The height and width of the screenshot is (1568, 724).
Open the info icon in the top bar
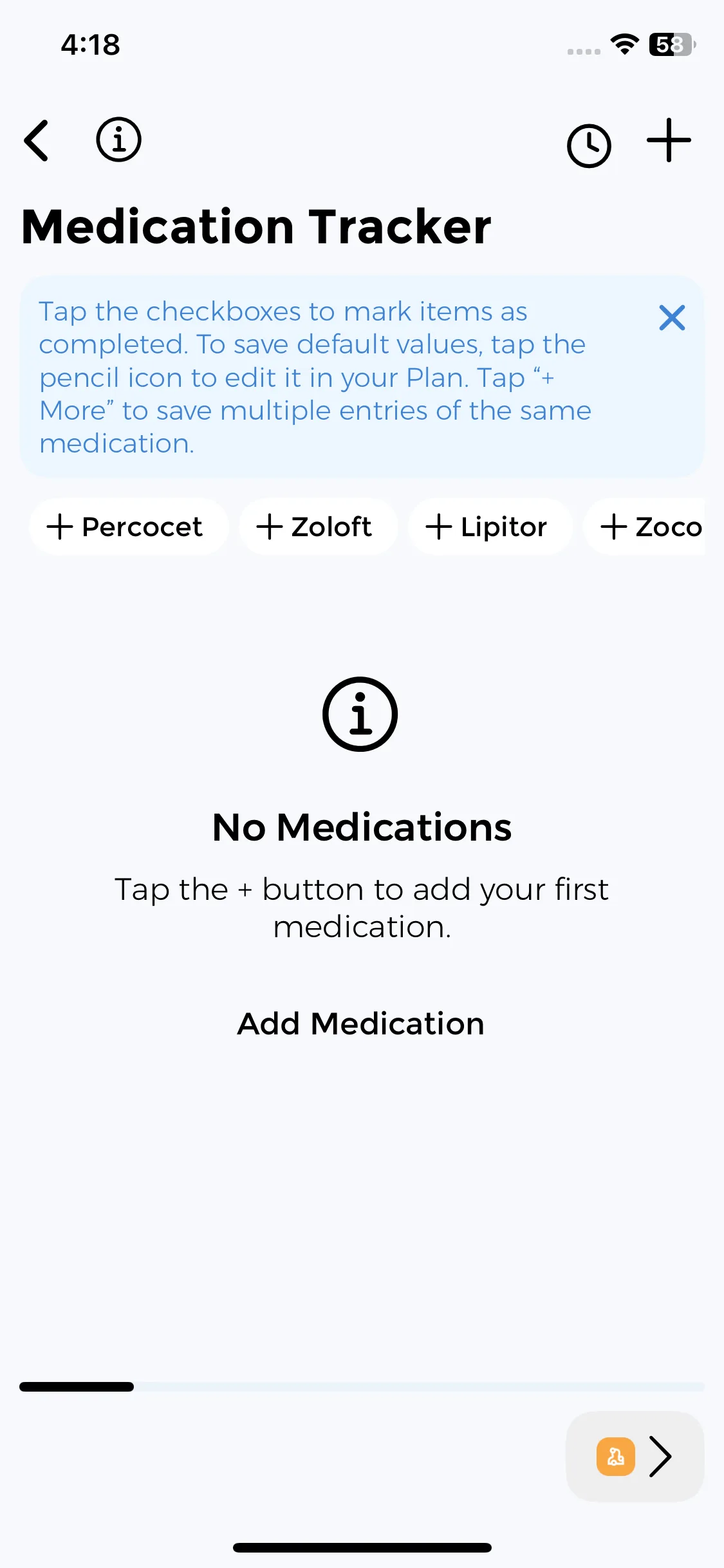(x=119, y=139)
